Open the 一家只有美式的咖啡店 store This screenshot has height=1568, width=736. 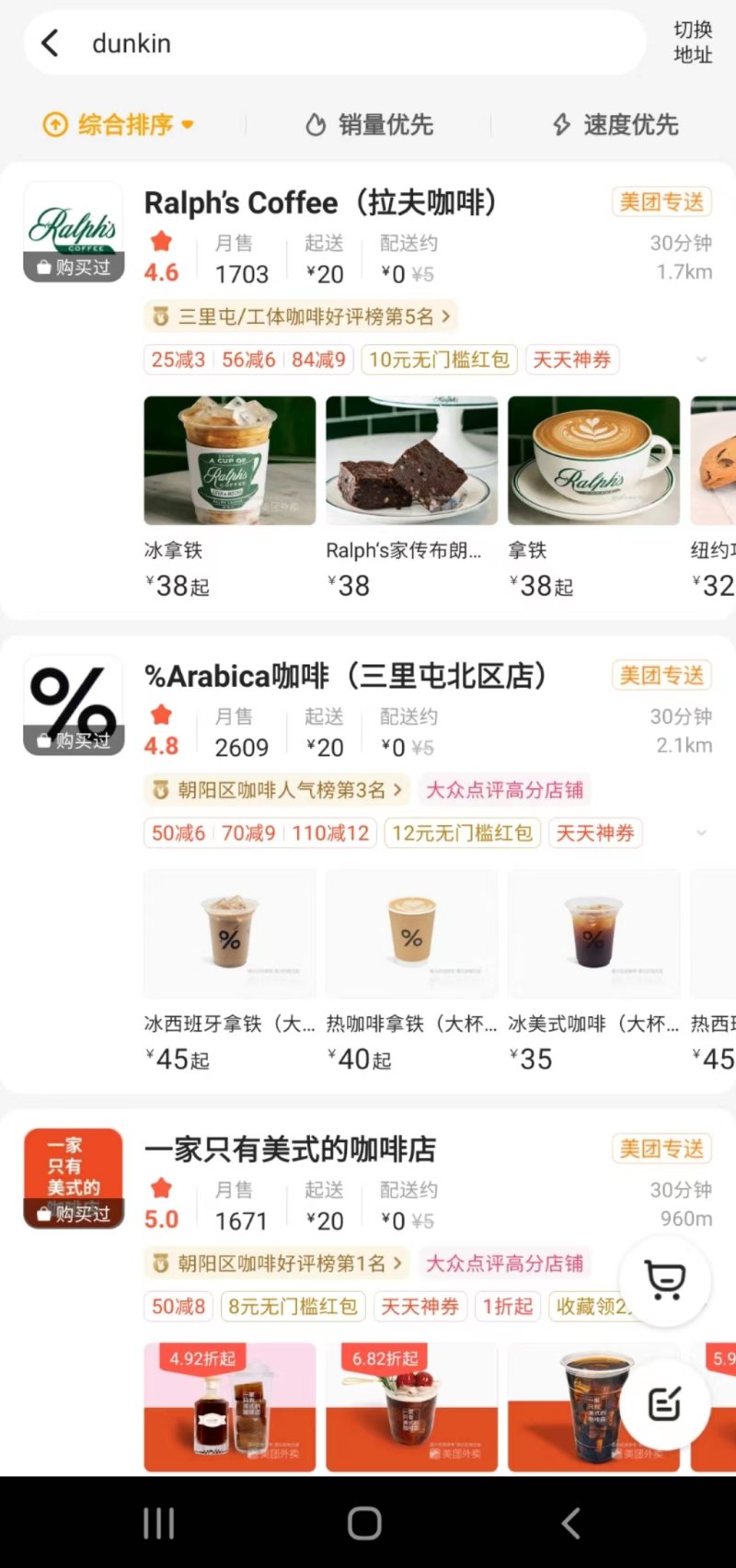click(290, 1150)
